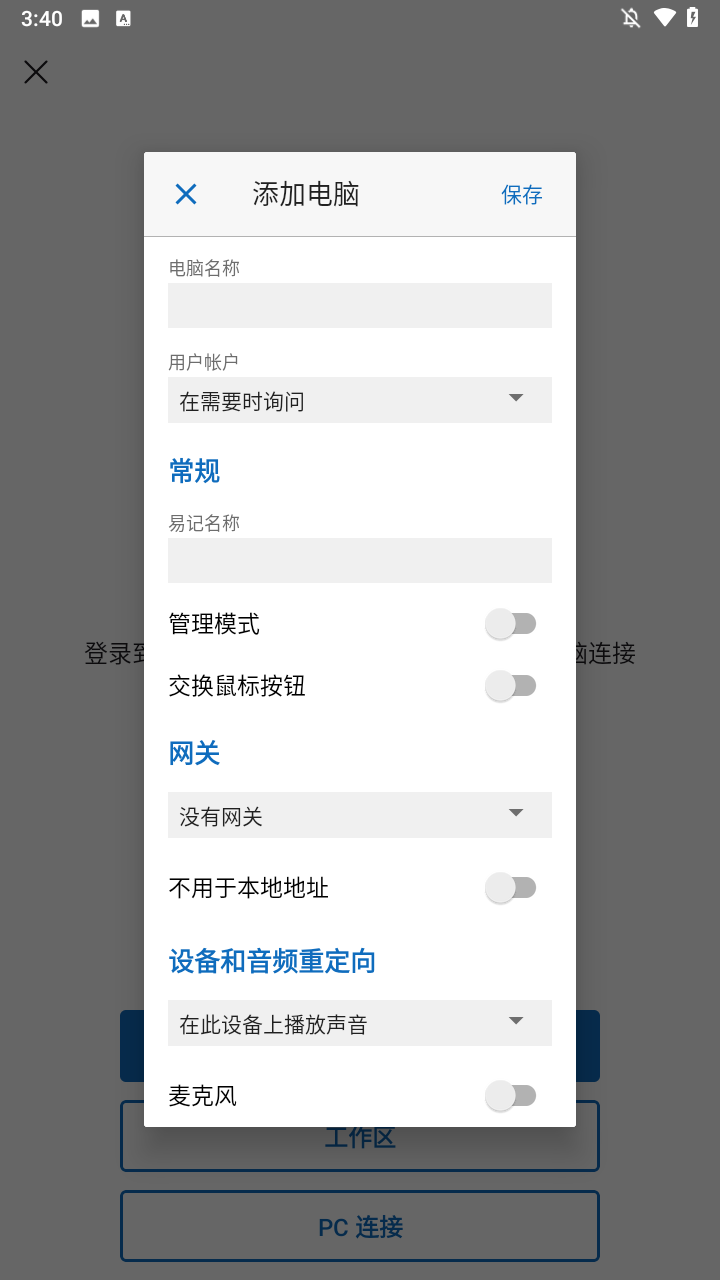Expand the 用户帐户 dropdown
The width and height of the screenshot is (720, 1280).
360,400
